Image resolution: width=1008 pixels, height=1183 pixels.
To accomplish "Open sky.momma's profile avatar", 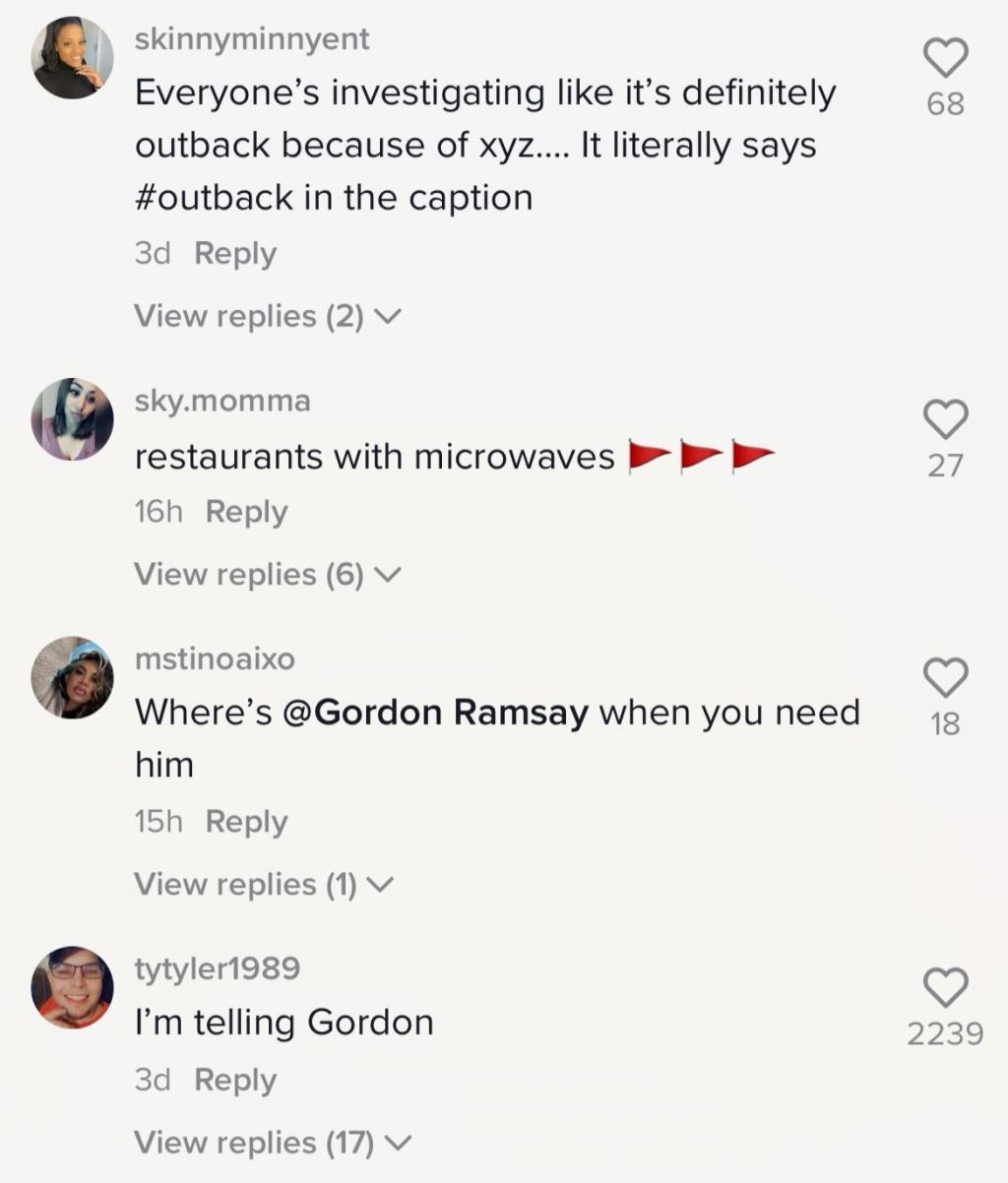I will click(72, 418).
